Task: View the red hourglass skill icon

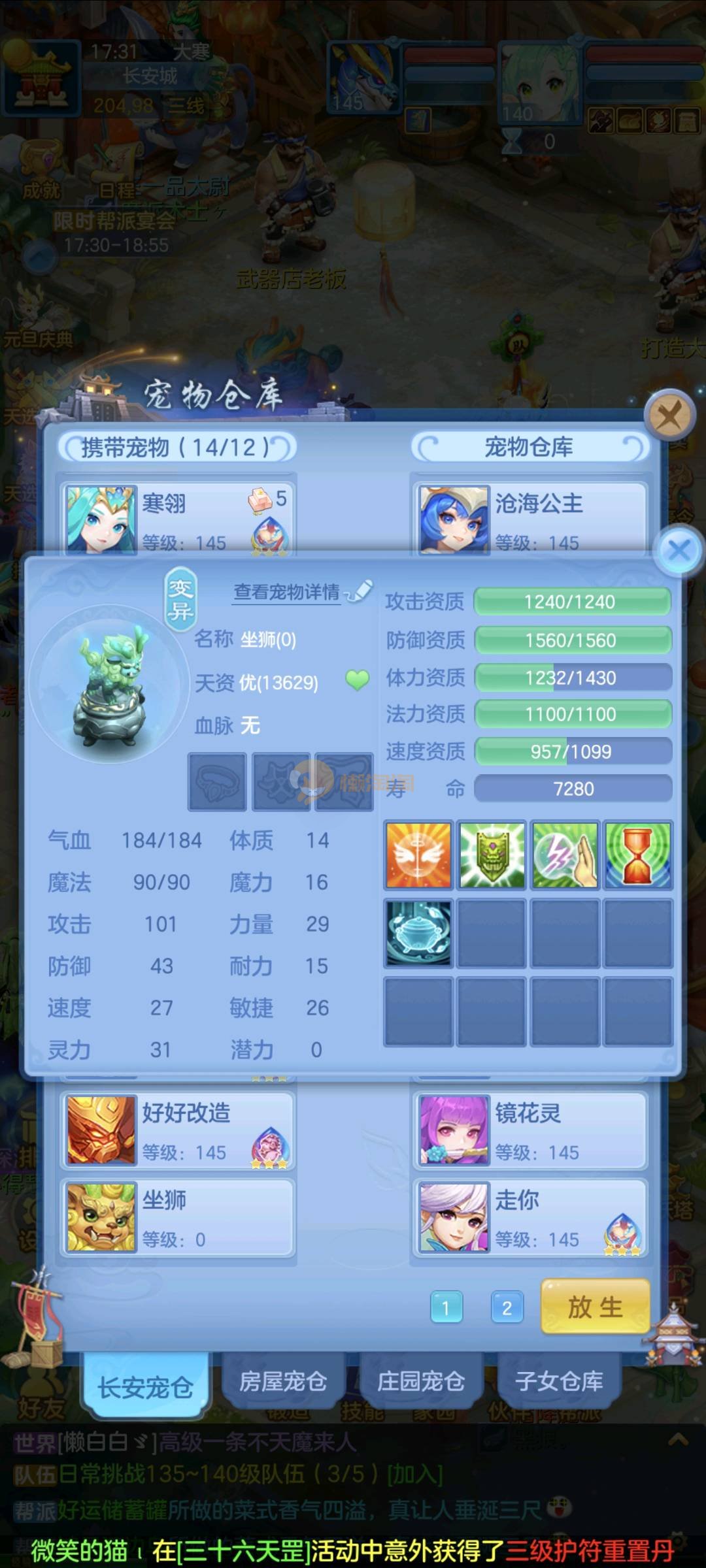Action: point(637,855)
